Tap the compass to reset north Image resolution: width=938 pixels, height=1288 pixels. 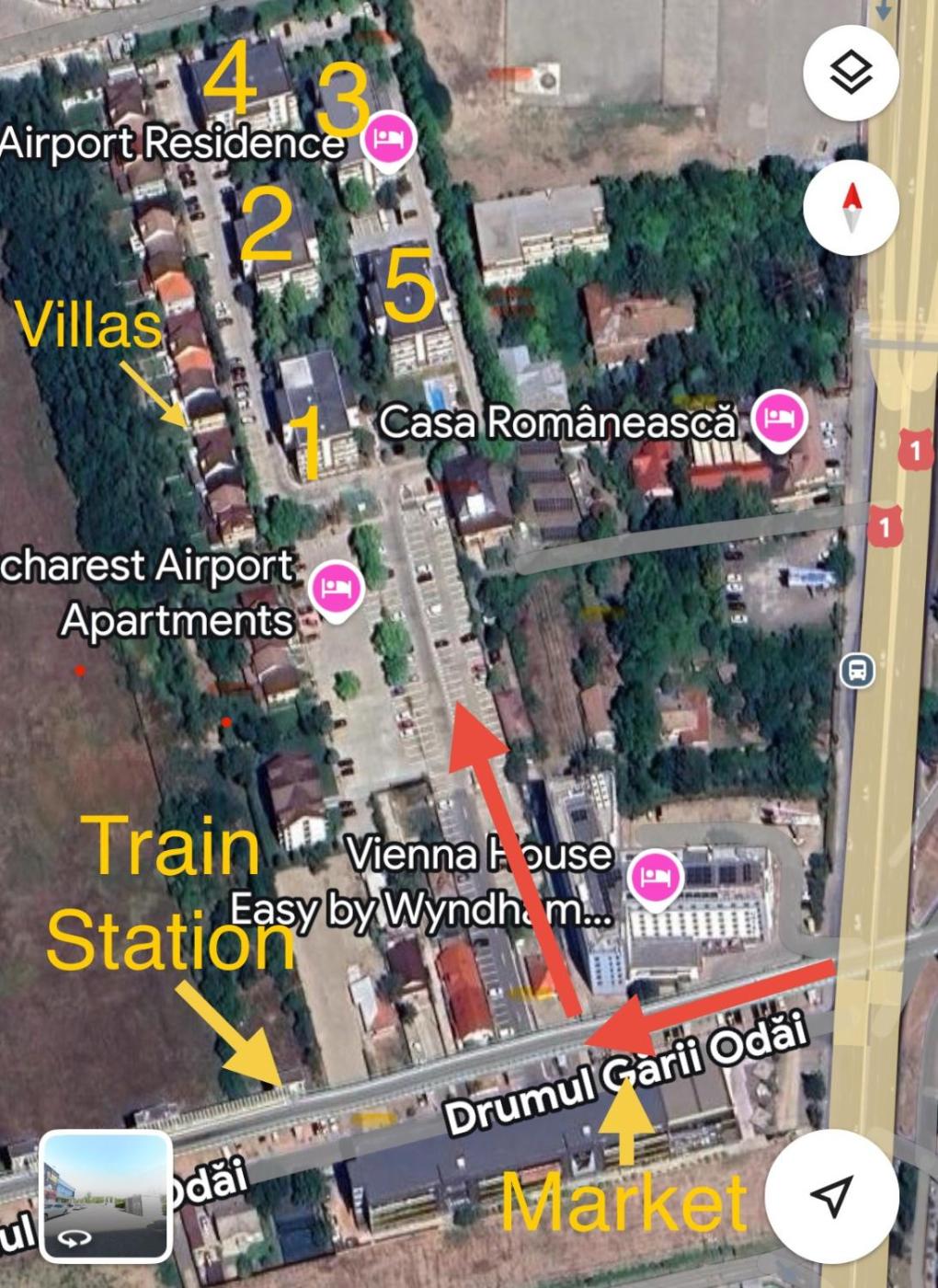coord(851,208)
